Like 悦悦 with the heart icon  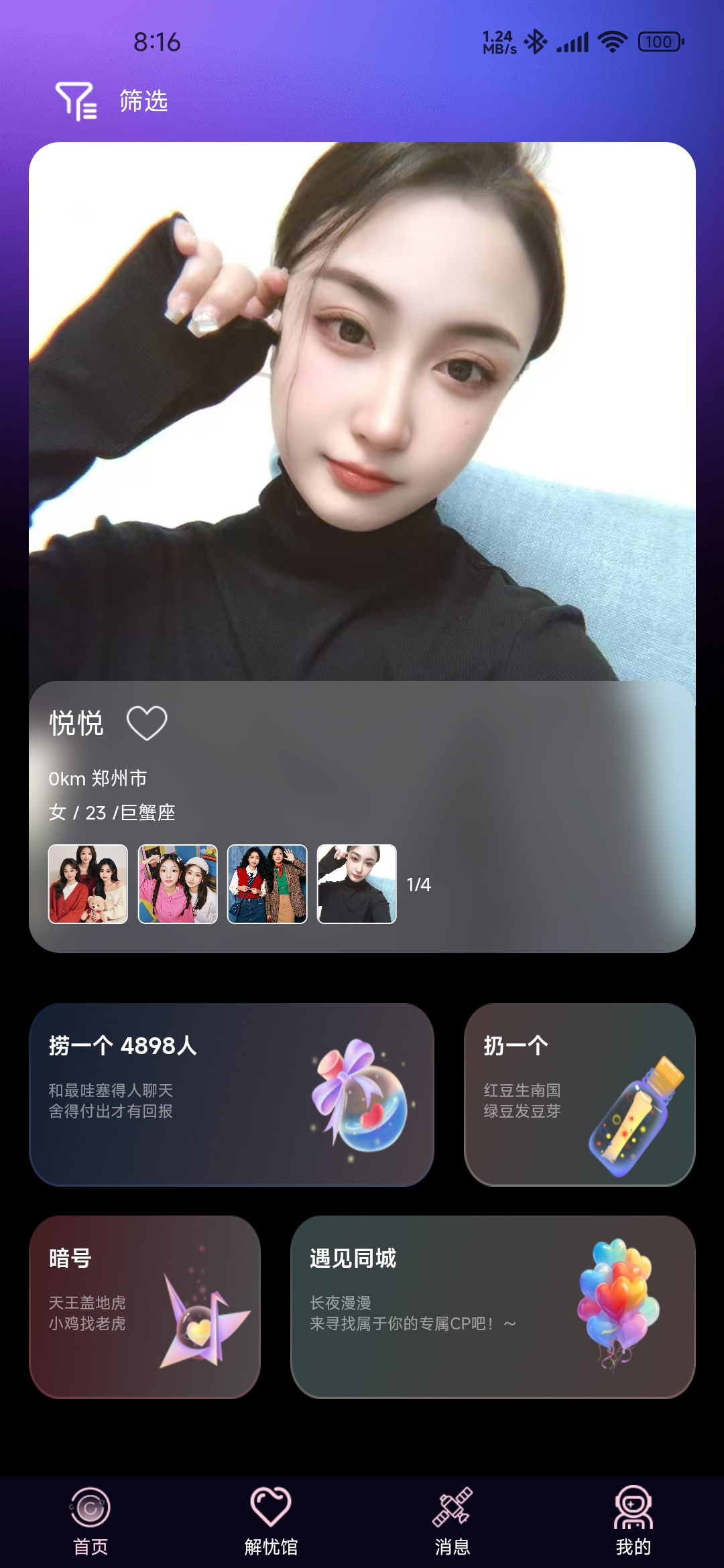[147, 723]
